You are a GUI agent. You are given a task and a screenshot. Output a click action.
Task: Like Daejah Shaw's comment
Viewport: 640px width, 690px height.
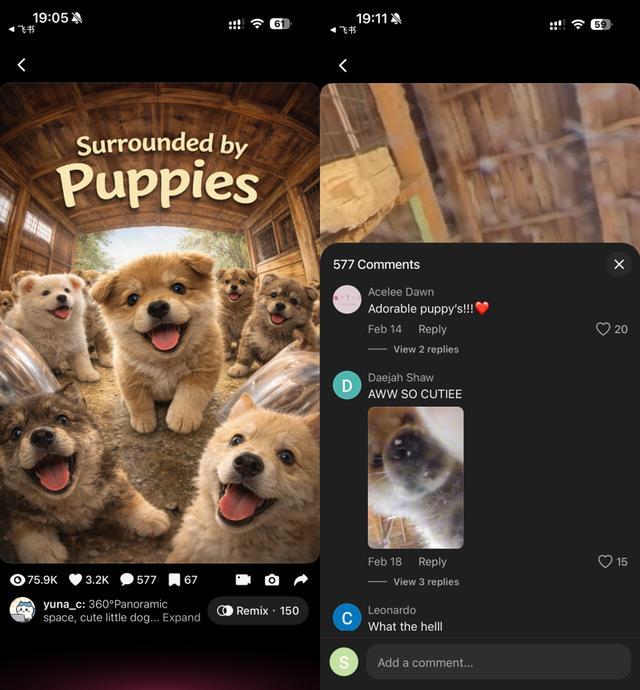(x=605, y=562)
